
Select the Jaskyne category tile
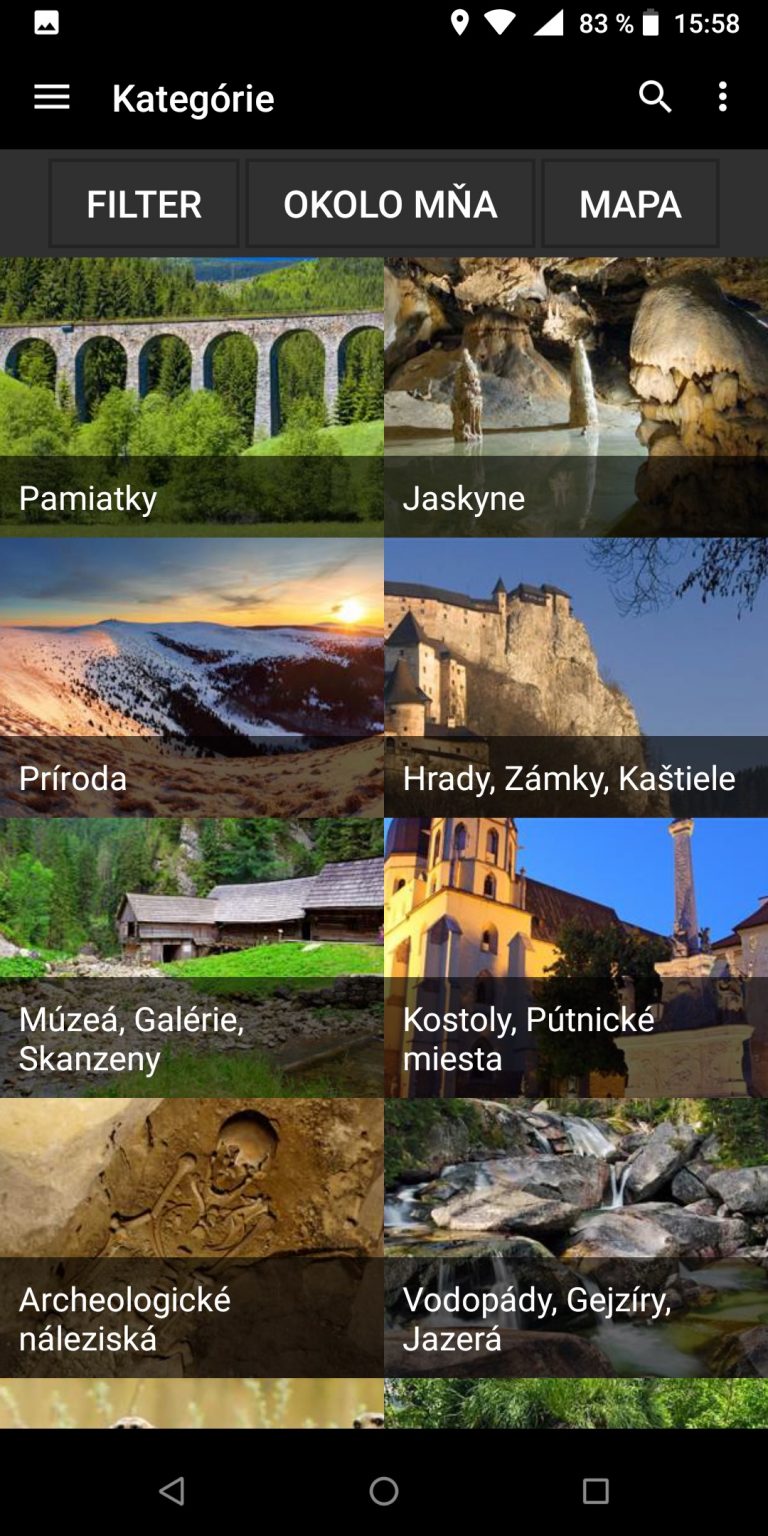[x=576, y=397]
